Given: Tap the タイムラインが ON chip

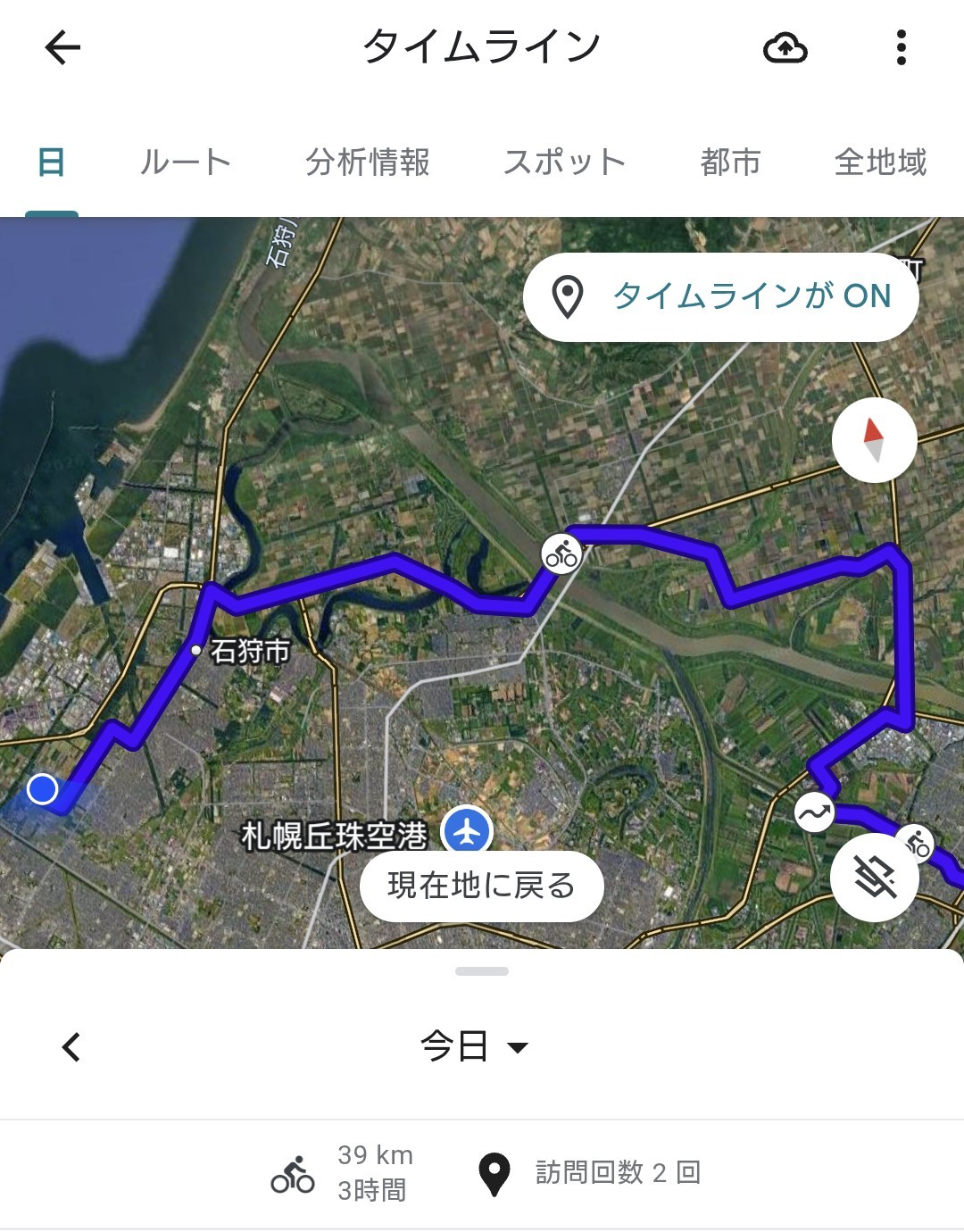Looking at the screenshot, I should (721, 296).
